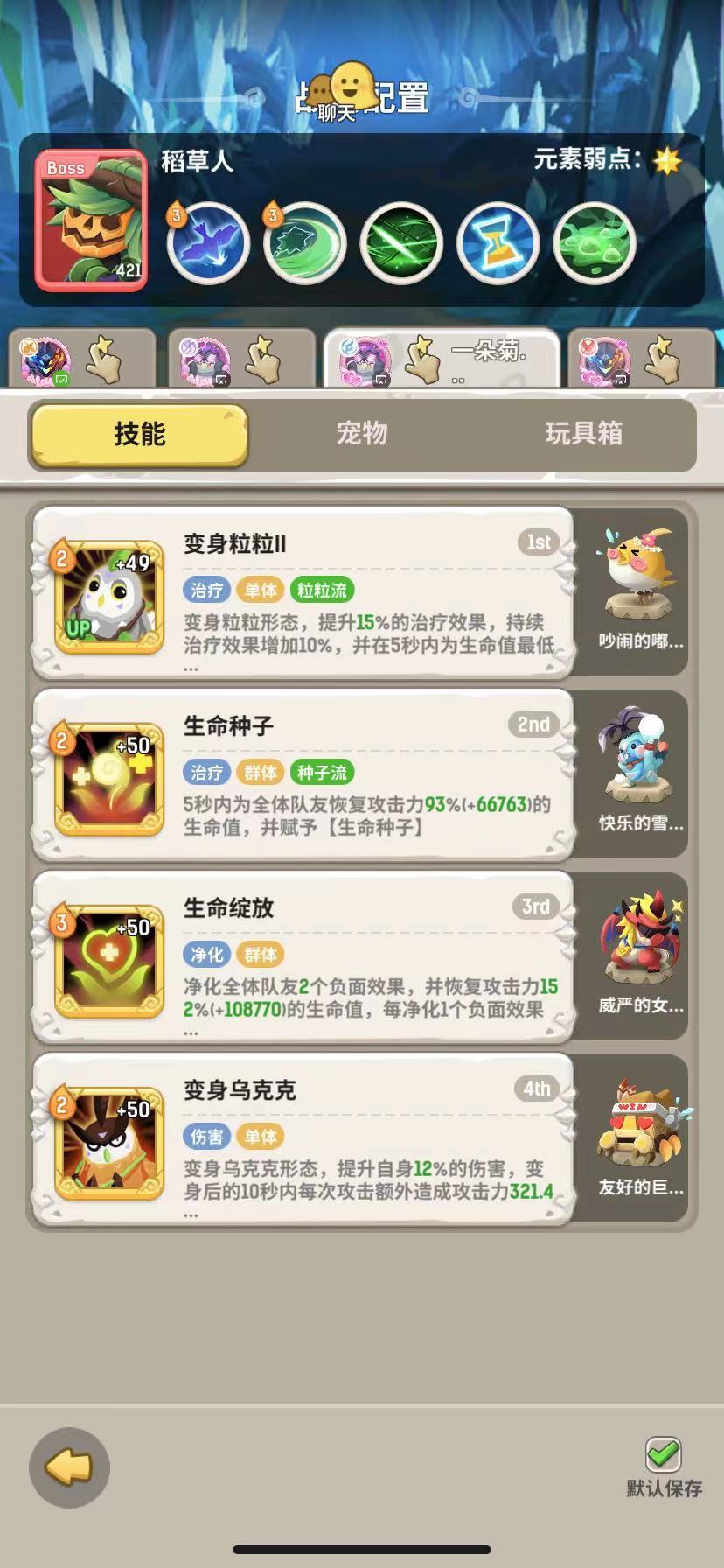Check the poison goo boss skill
The height and width of the screenshot is (1568, 724).
[x=595, y=244]
